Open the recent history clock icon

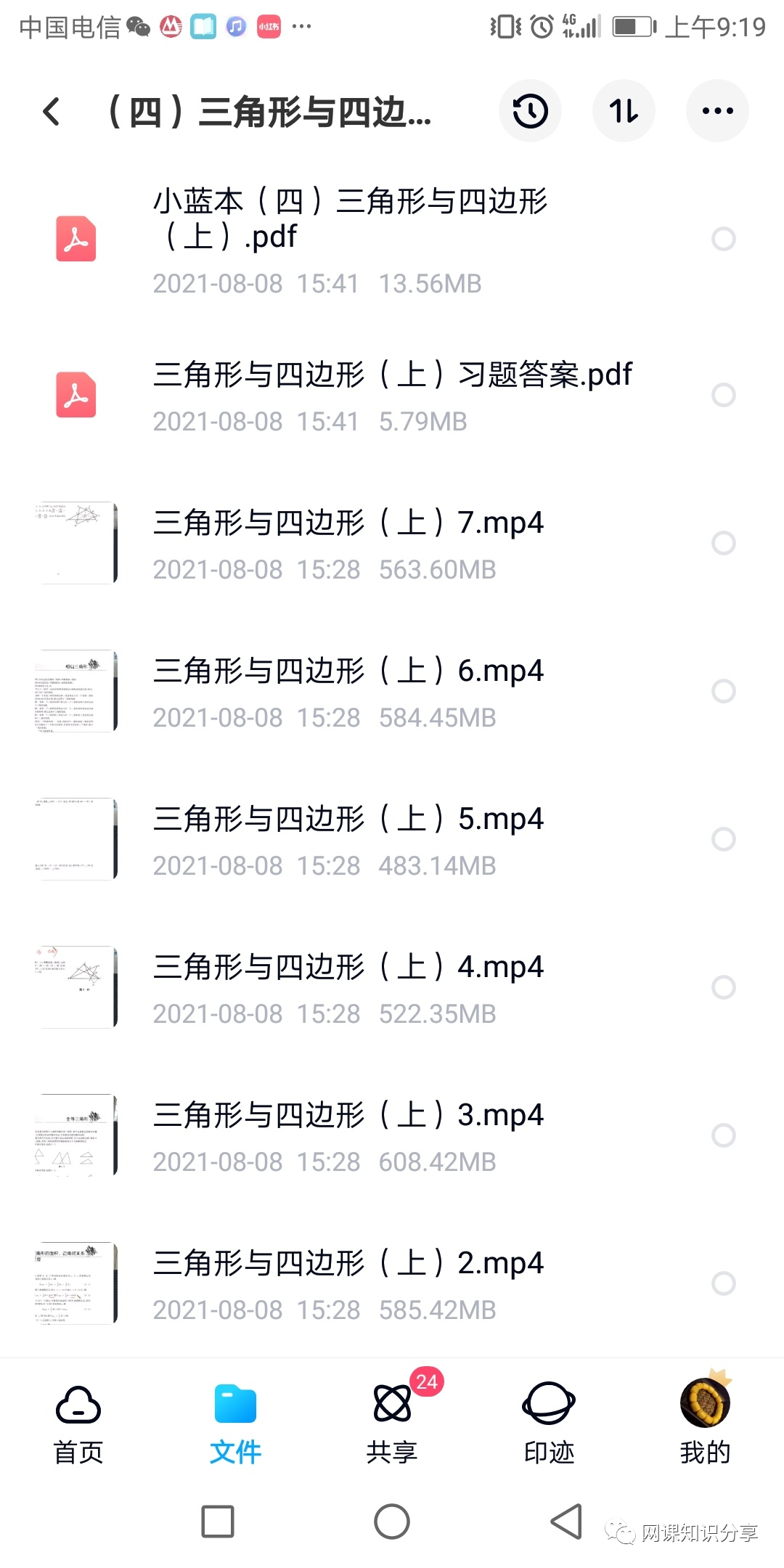[530, 111]
